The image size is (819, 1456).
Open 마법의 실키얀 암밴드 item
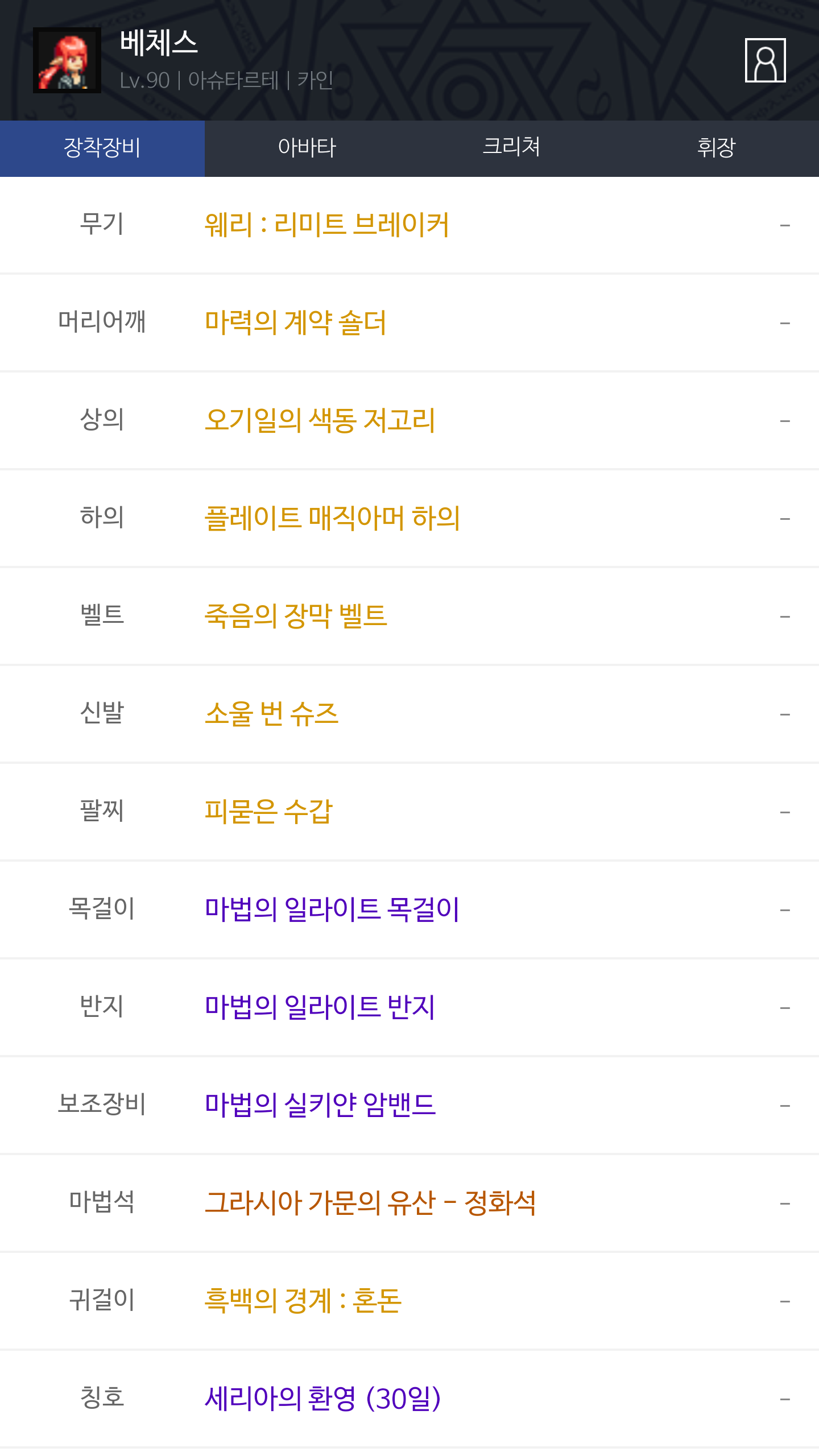[320, 1105]
